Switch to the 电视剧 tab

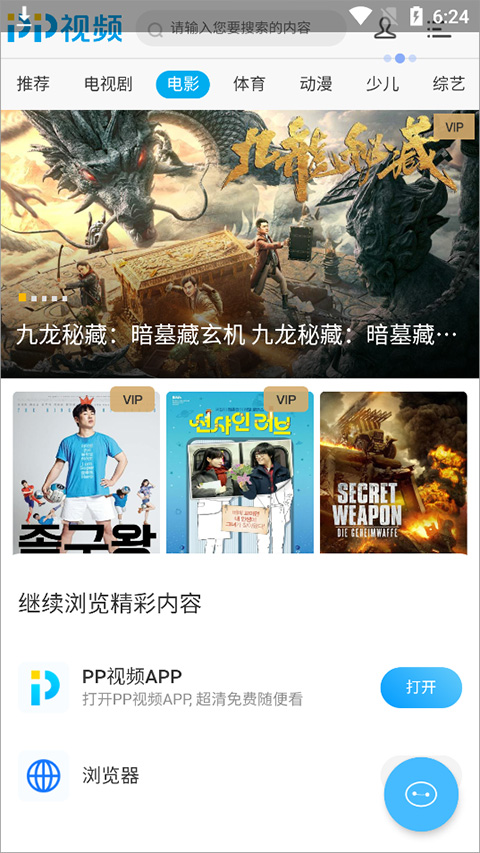point(108,84)
